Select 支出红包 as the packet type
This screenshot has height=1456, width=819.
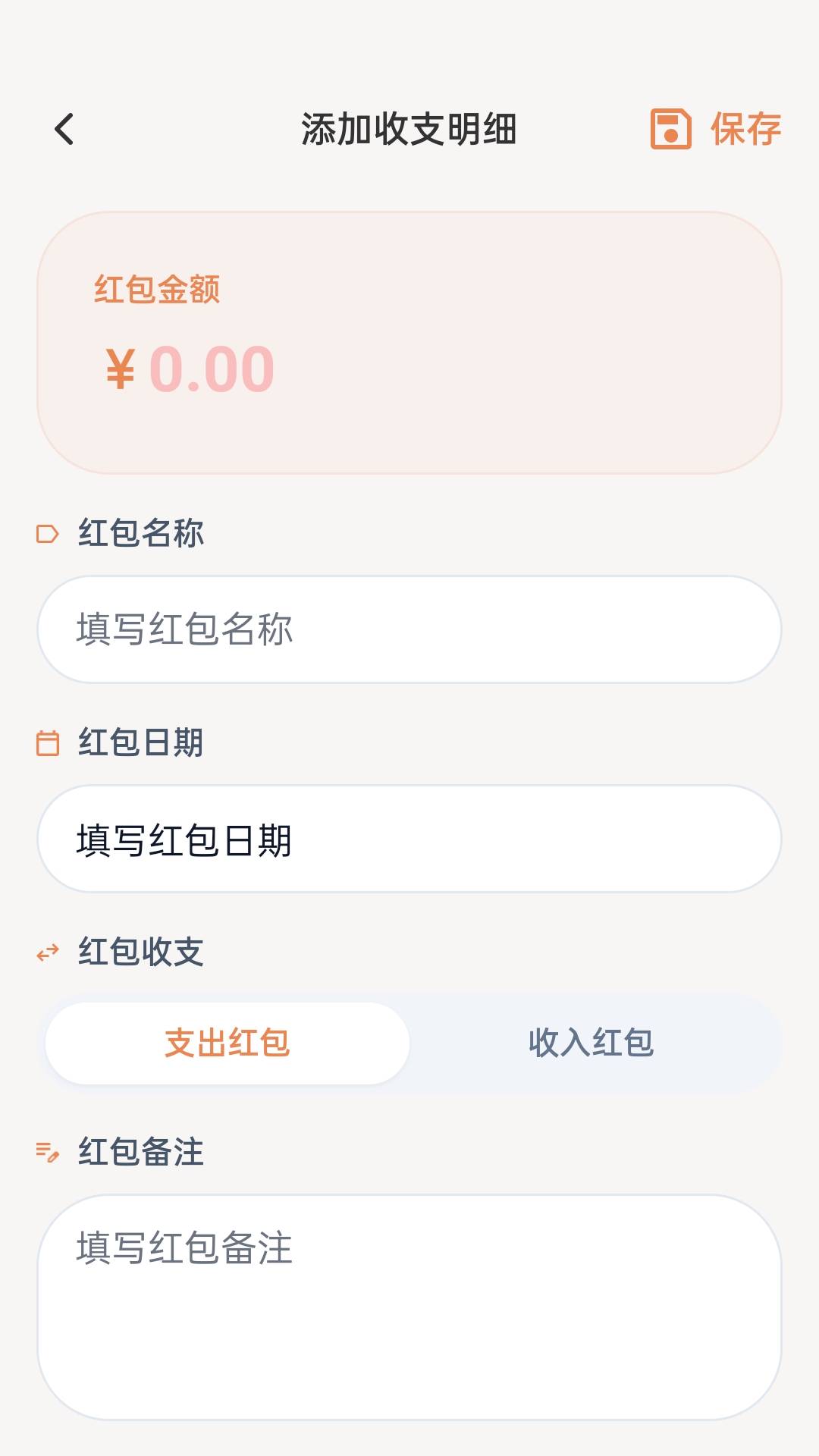coord(227,1043)
